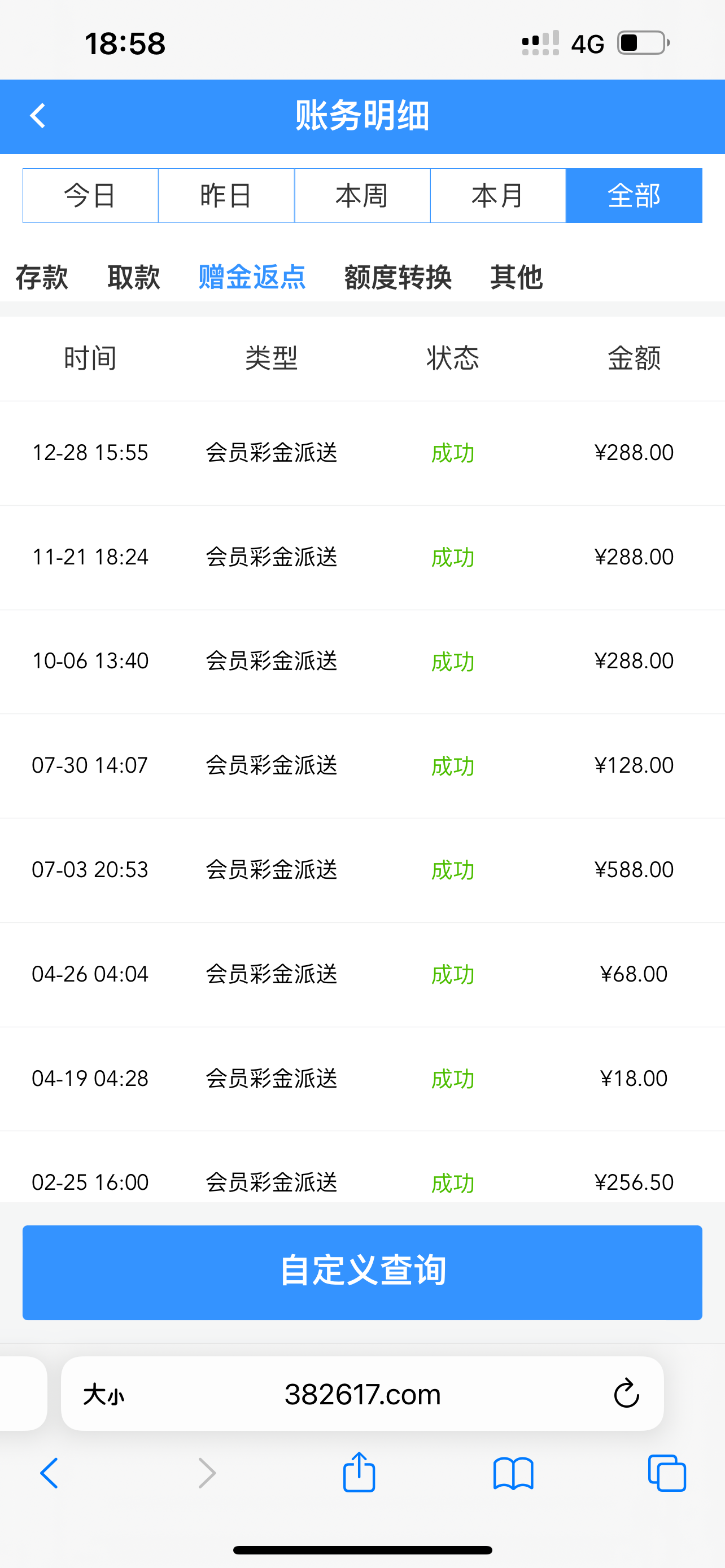This screenshot has height=1568, width=725.
Task: View the 赠金返点 records
Action: (x=252, y=278)
